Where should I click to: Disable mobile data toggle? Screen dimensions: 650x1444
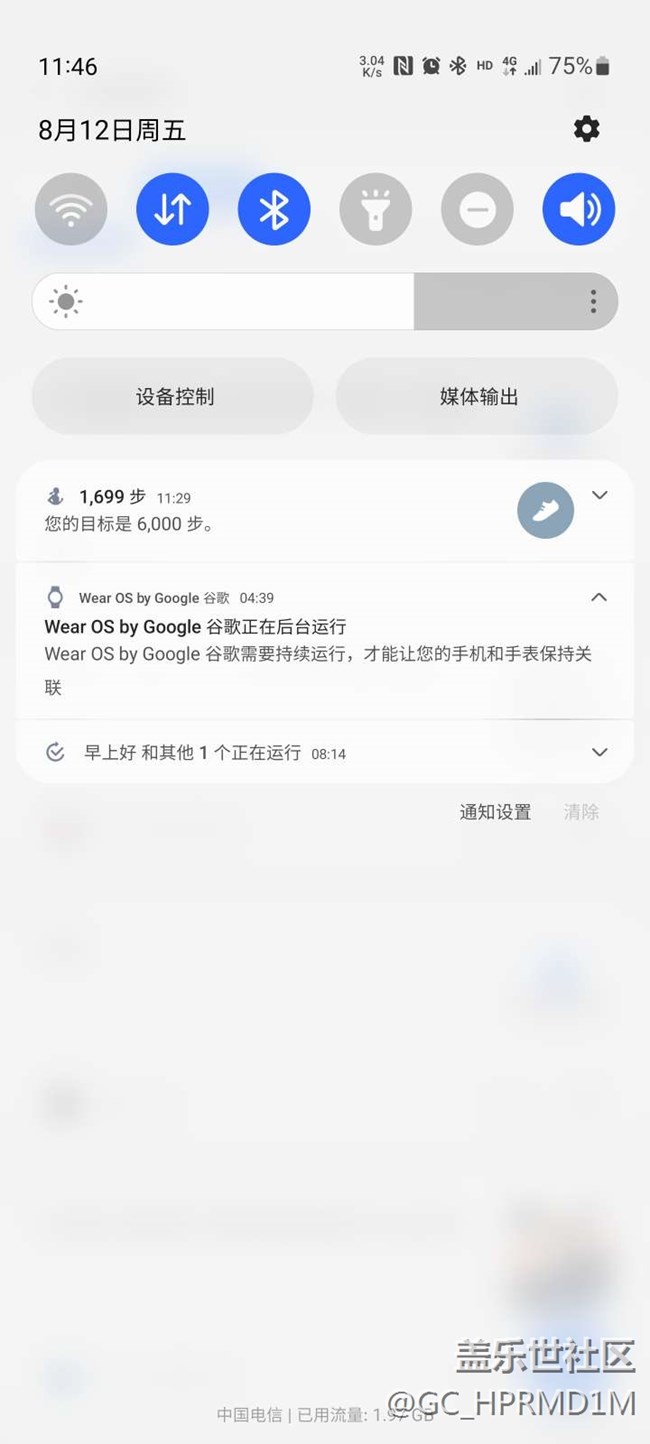point(173,209)
